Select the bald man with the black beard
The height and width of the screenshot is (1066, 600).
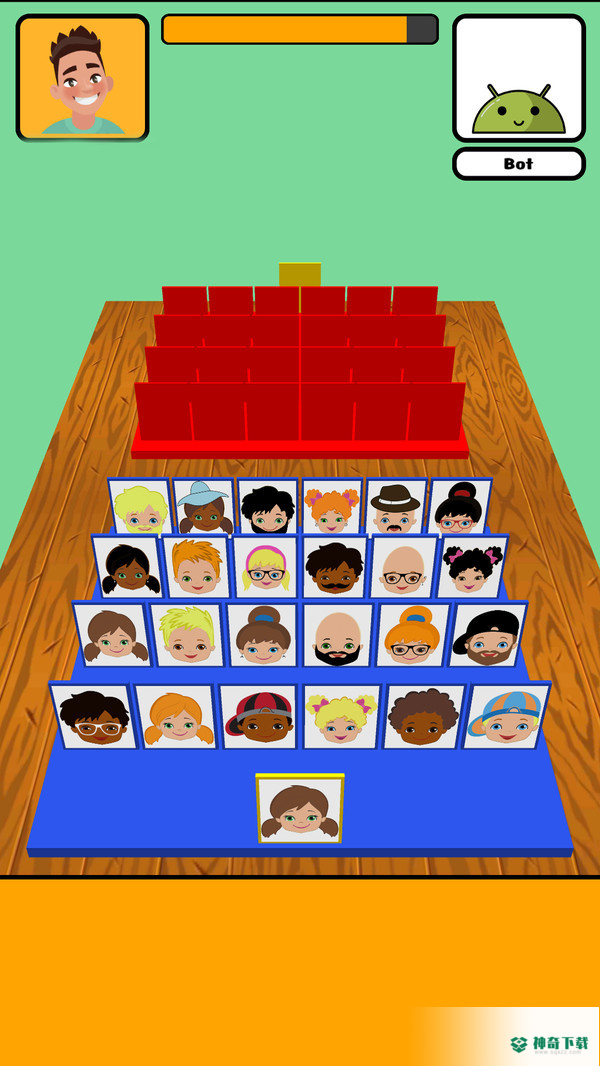337,635
